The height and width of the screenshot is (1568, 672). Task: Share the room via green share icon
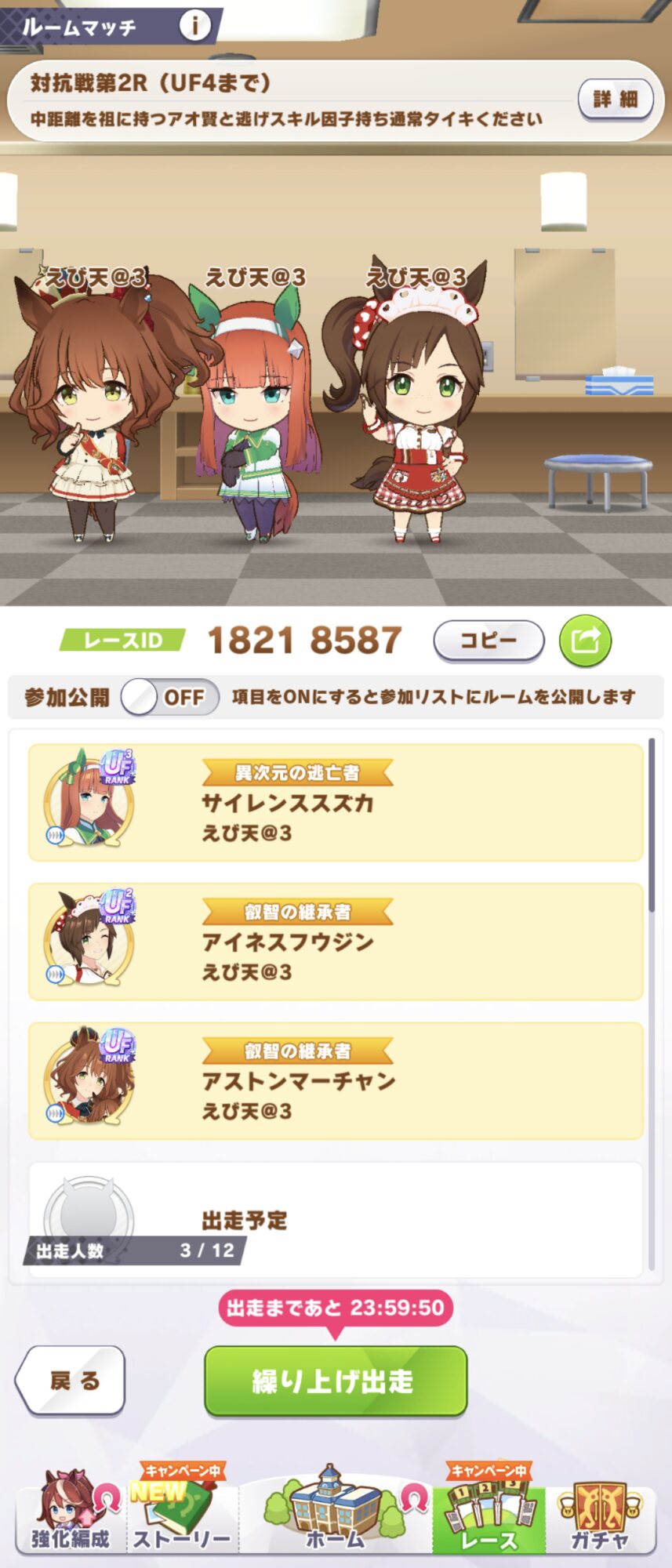click(585, 641)
